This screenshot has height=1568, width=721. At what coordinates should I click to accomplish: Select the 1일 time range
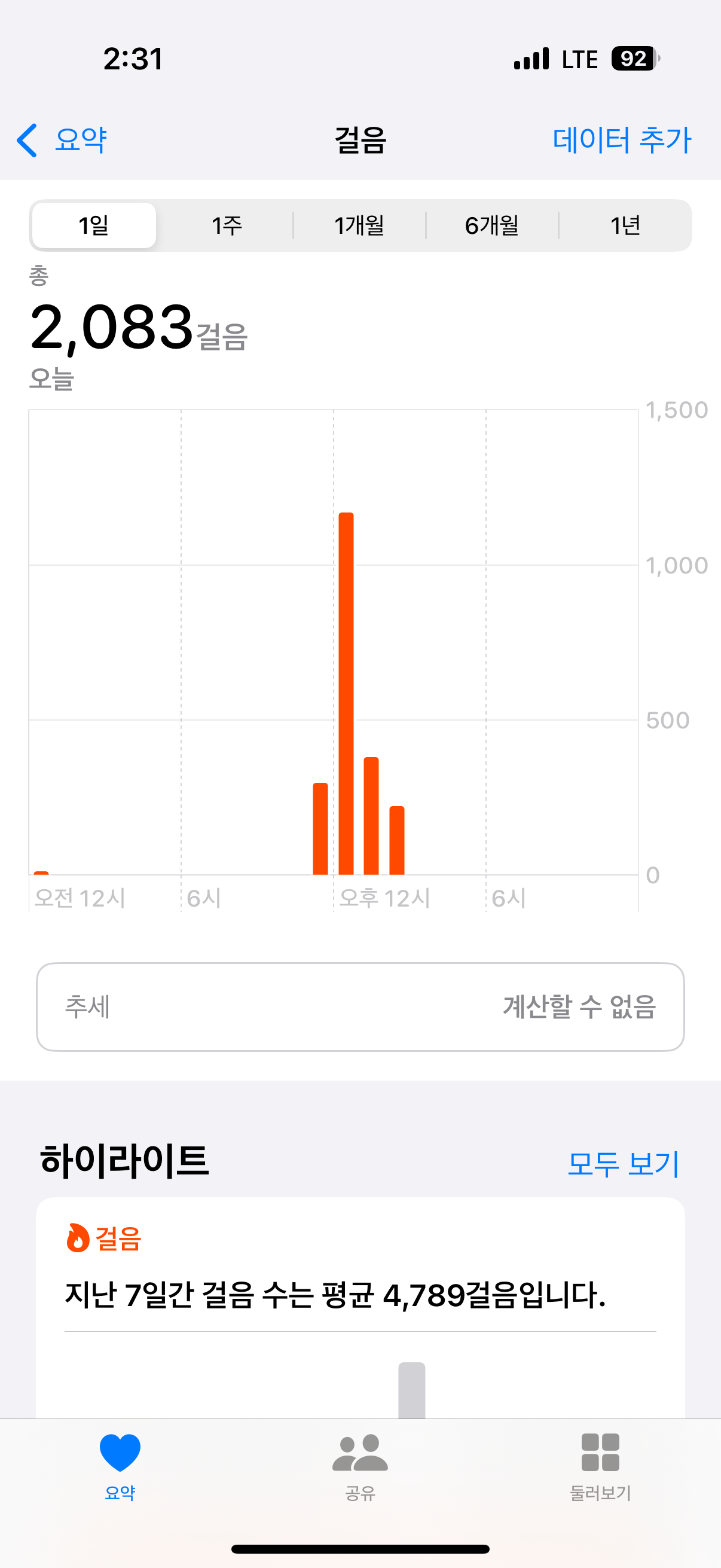(x=94, y=226)
